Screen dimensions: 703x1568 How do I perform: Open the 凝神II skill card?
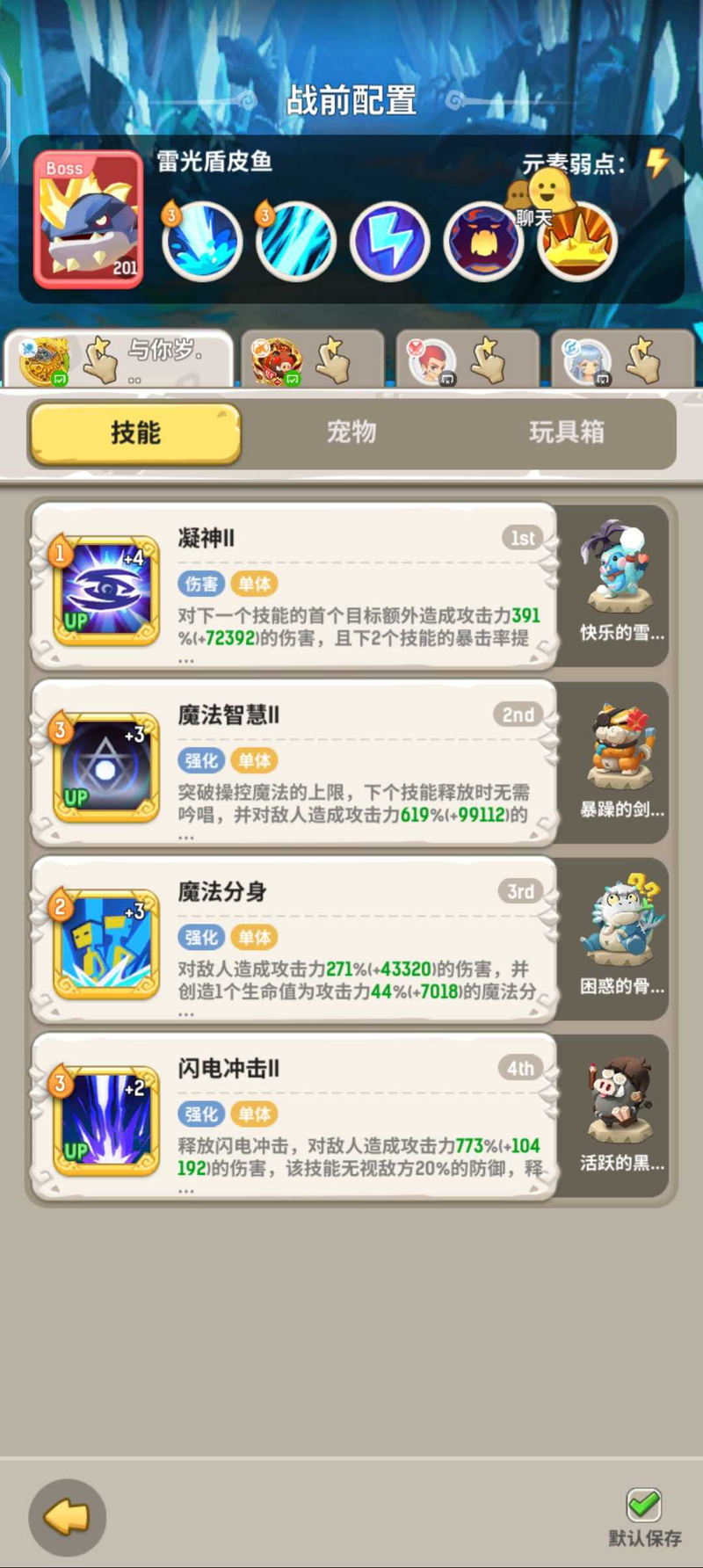[x=294, y=585]
